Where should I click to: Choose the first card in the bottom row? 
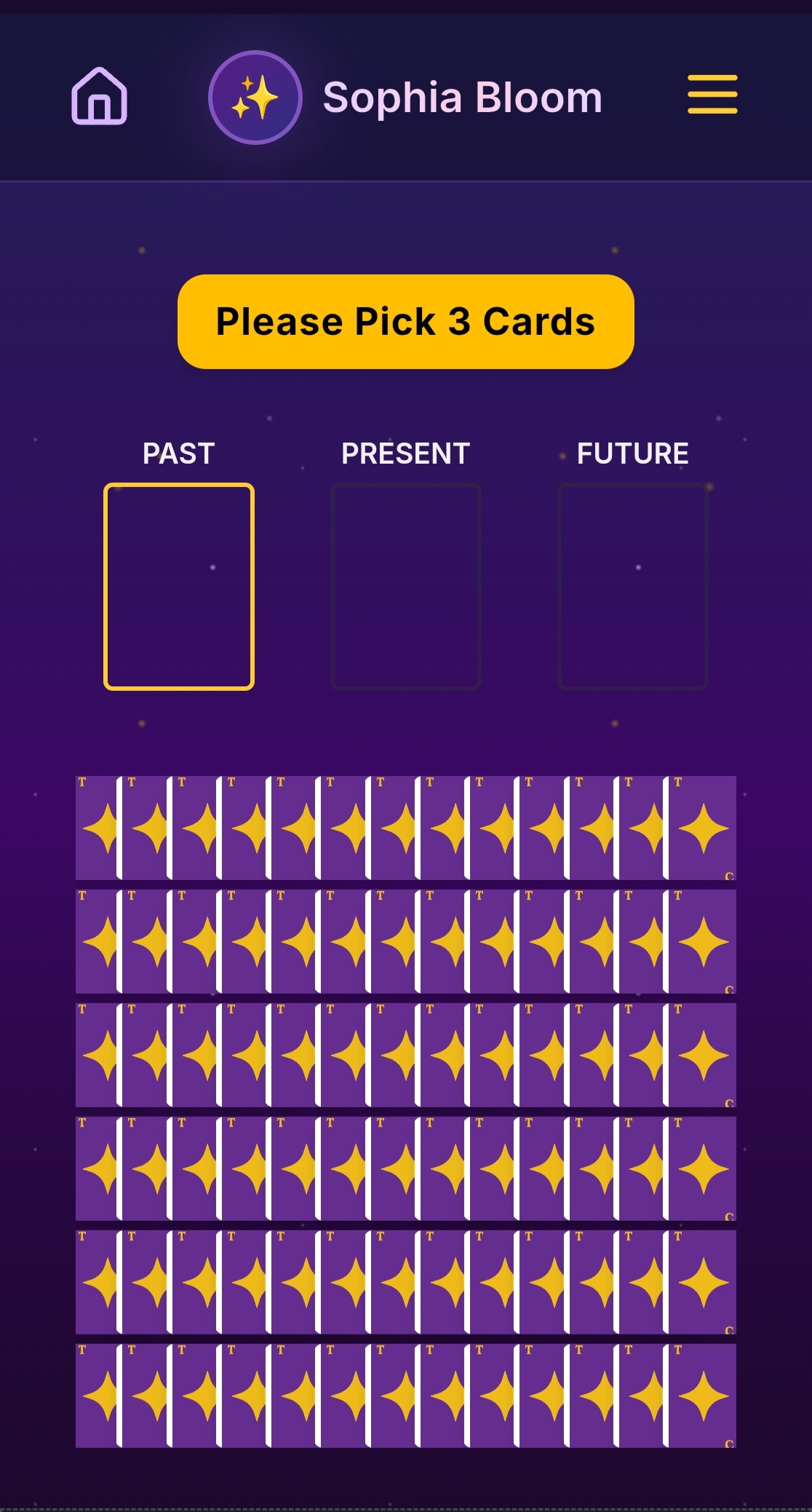pos(95,1396)
